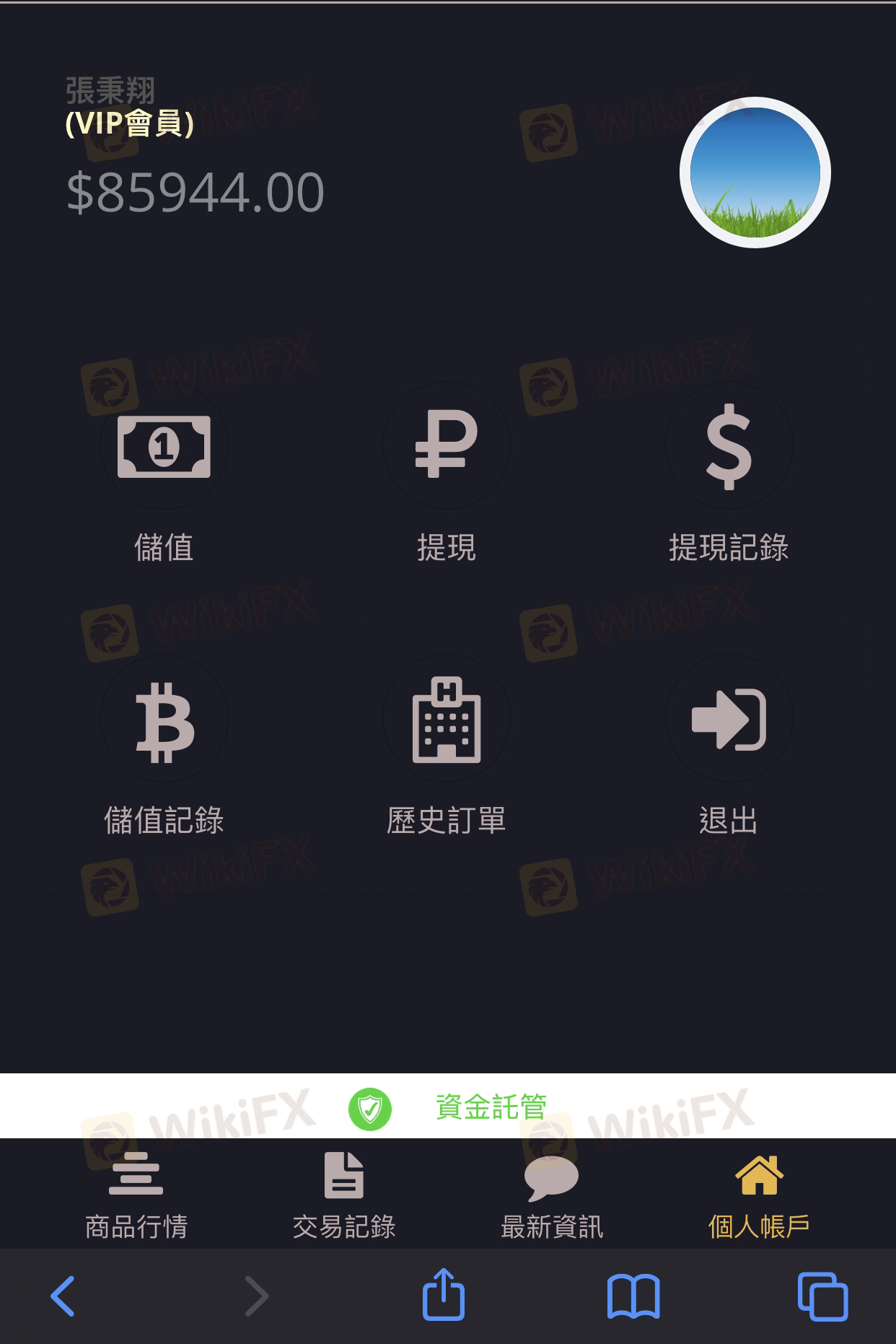
Task: Open 歷史訂單 order history
Action: pyautogui.click(x=446, y=720)
